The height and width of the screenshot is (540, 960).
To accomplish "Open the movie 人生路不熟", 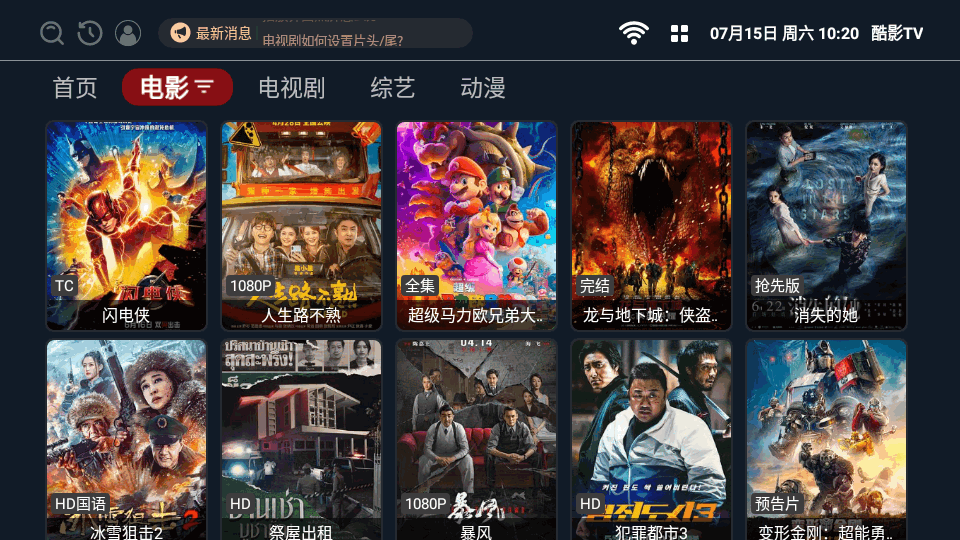I will pos(301,225).
